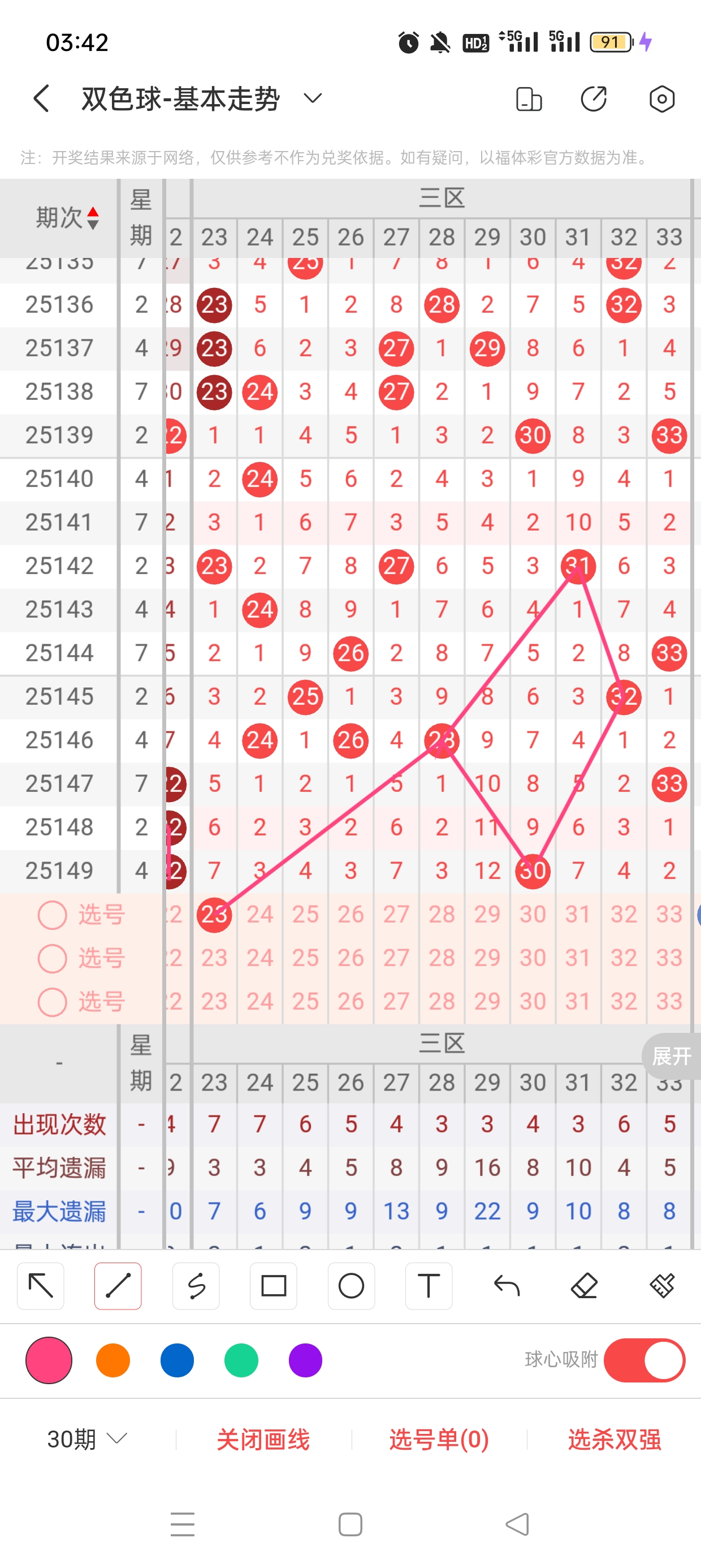Select the straight line drawing tool

[x=118, y=1286]
